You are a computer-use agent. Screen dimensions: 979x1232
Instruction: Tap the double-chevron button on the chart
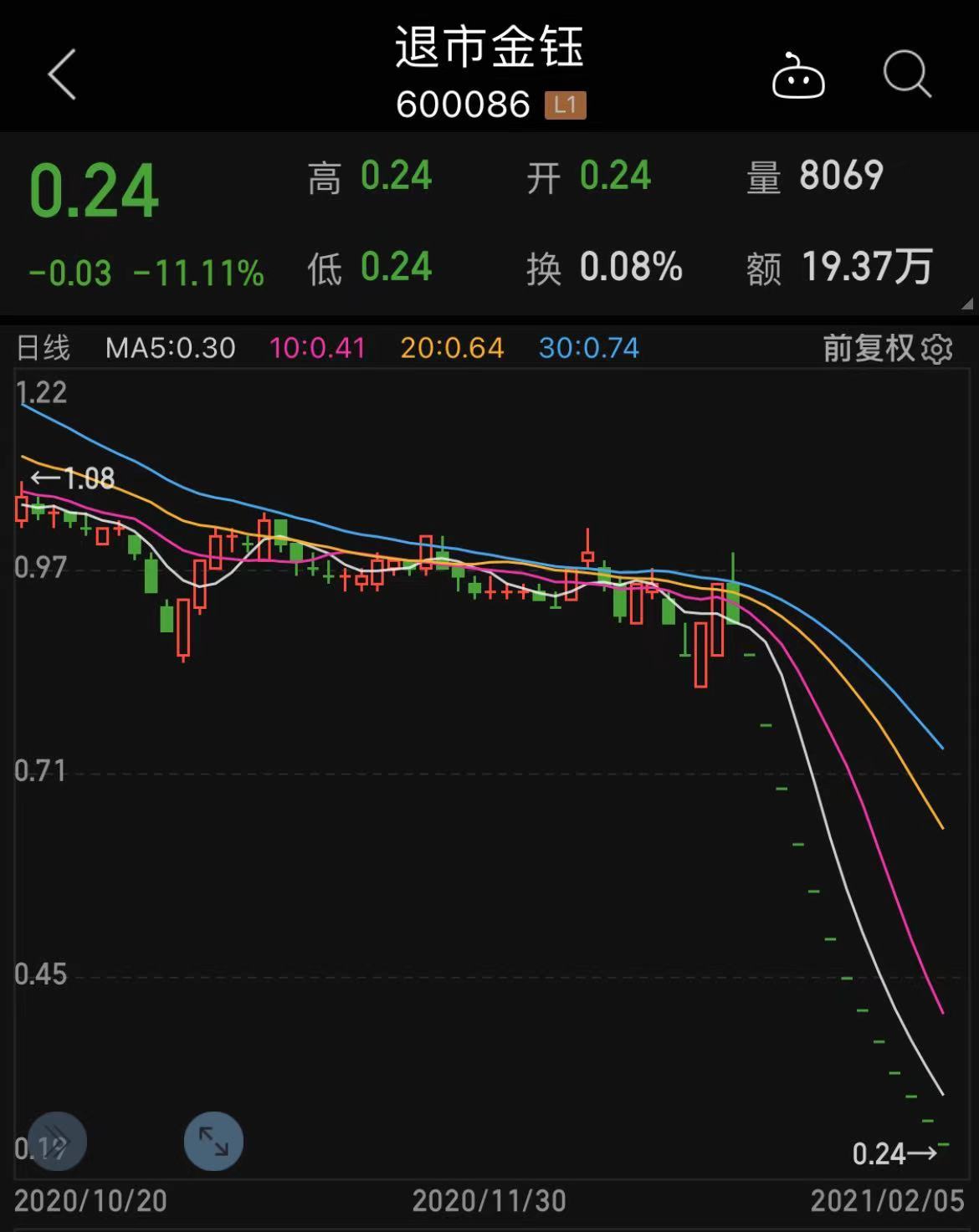[x=58, y=1141]
